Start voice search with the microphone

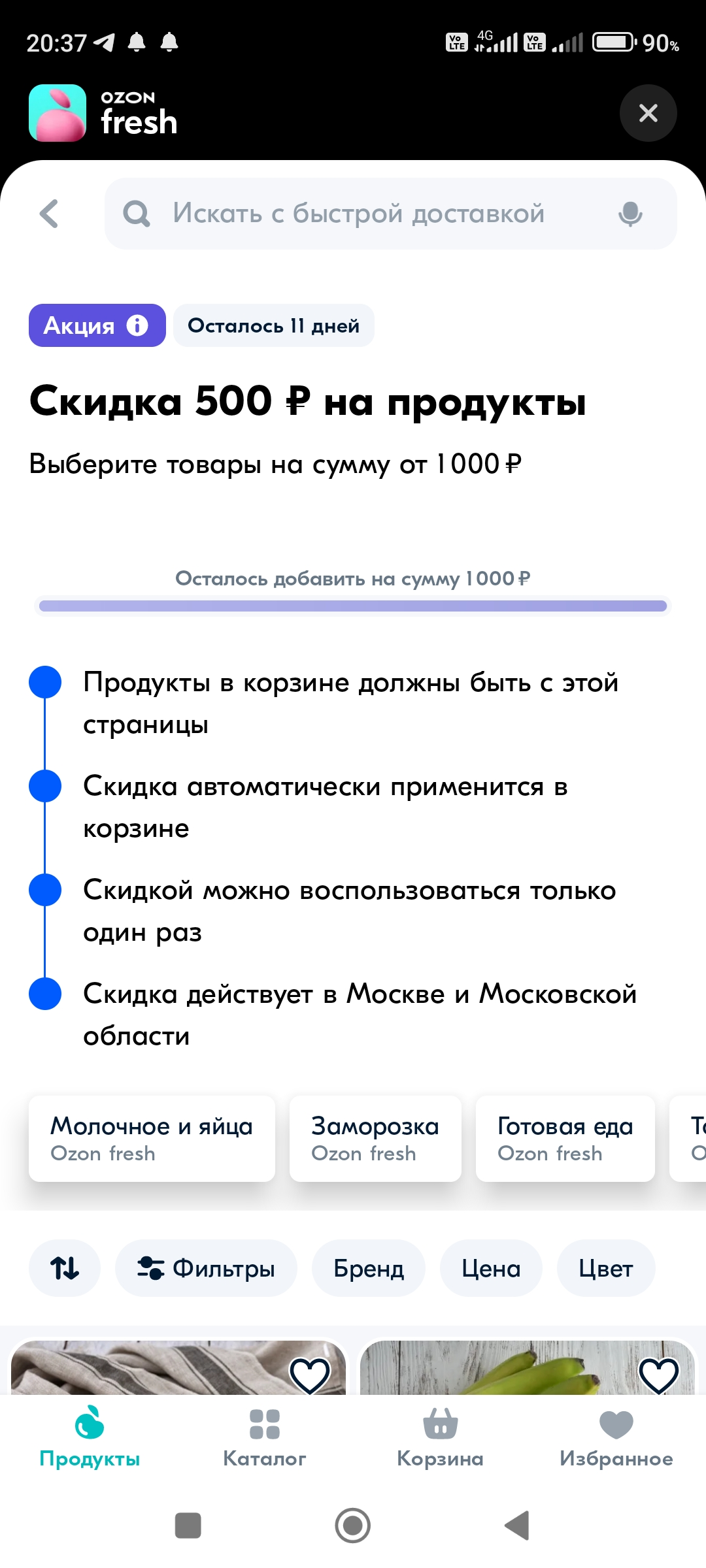click(630, 214)
